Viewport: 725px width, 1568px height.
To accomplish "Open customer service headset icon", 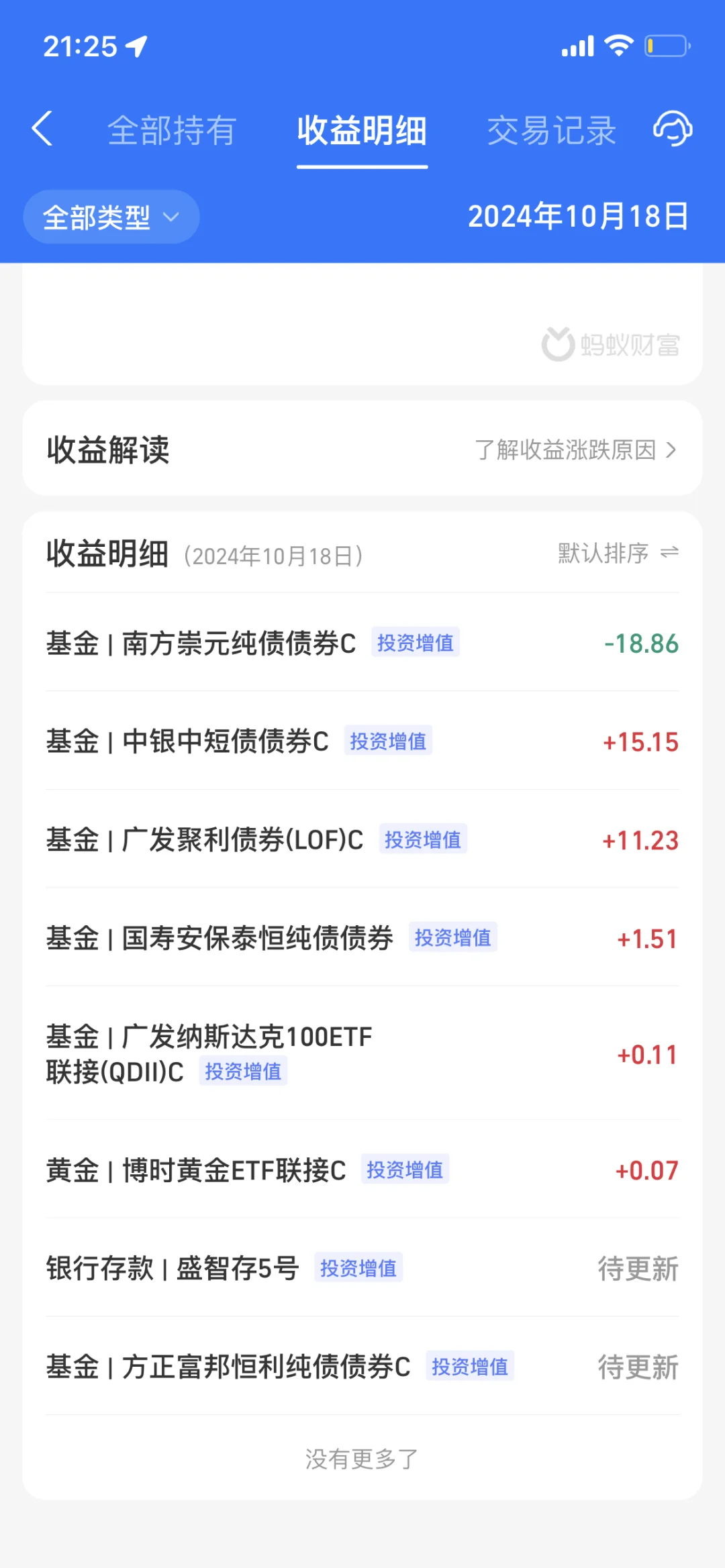I will tap(673, 129).
